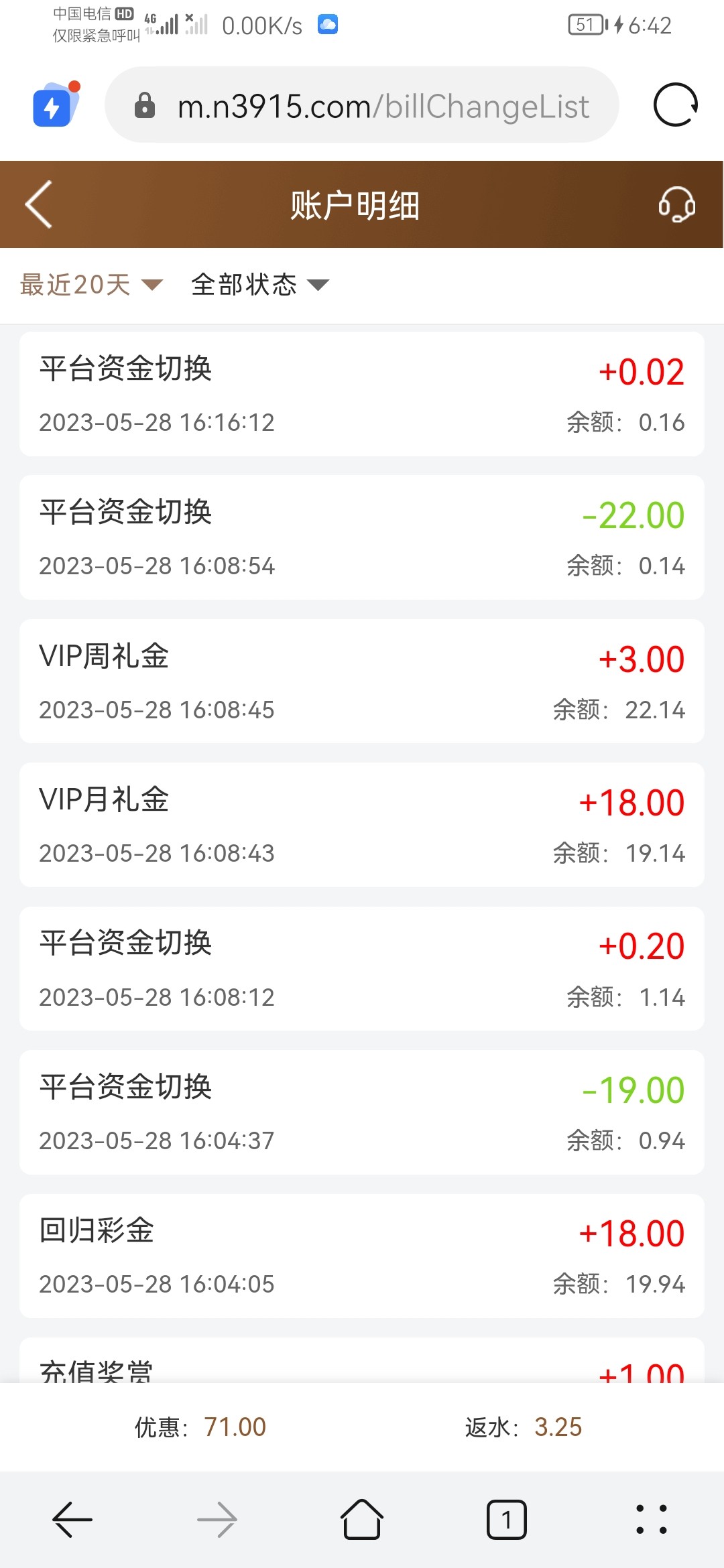The image size is (724, 1568).
Task: Expand the 最近20天 date filter
Action: [x=91, y=285]
